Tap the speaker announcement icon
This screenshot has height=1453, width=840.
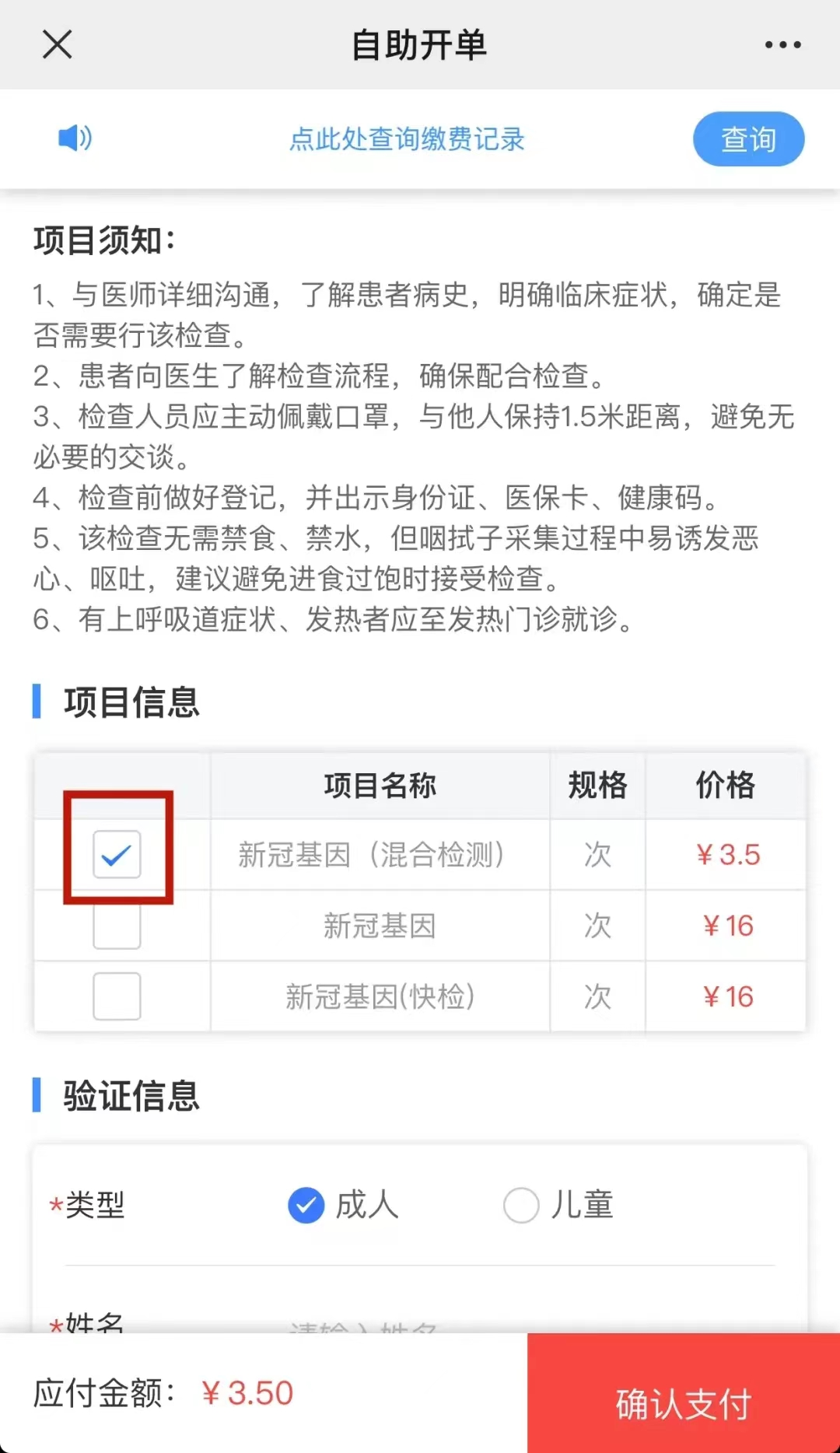pyautogui.click(x=75, y=138)
